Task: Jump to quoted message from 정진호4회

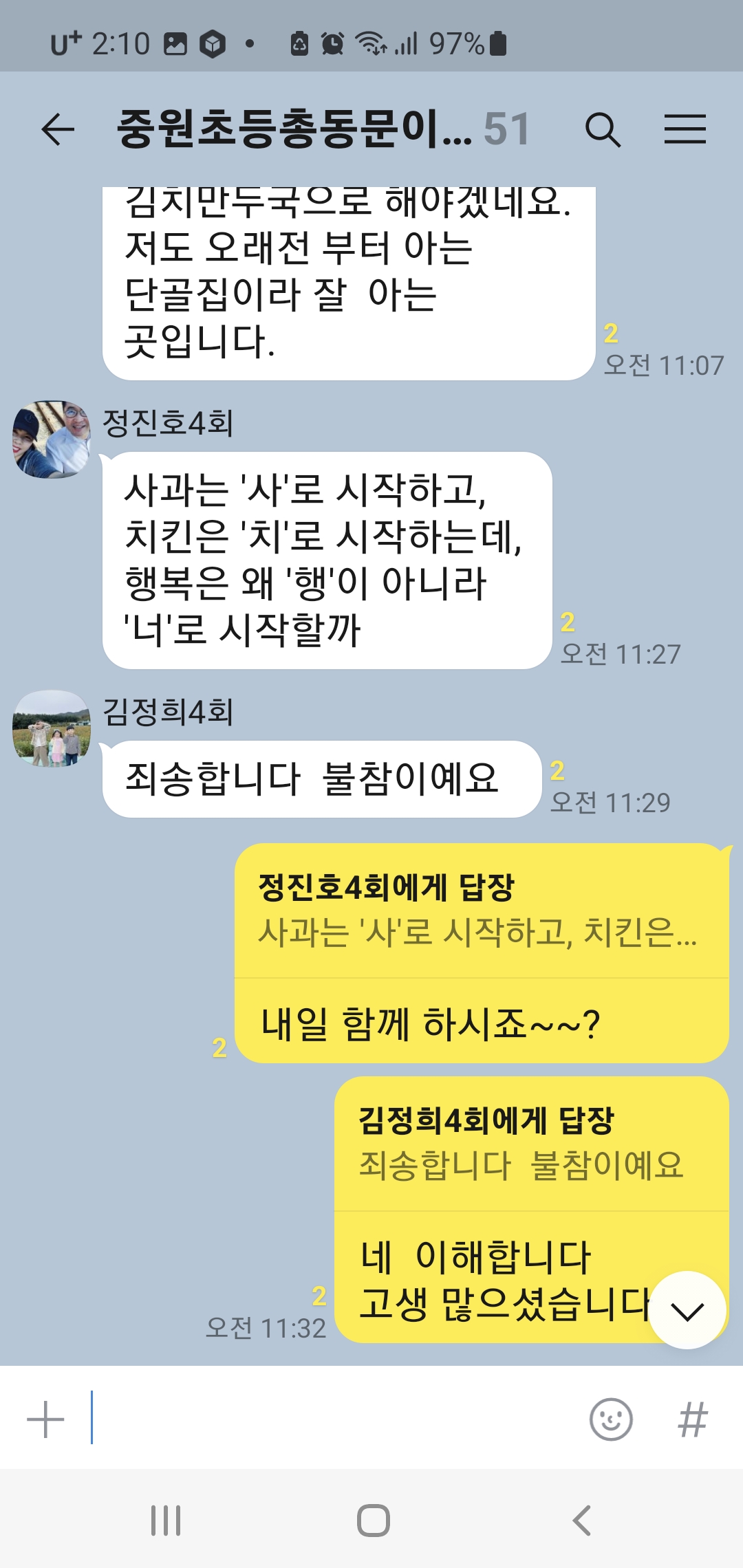Action: coord(479,911)
